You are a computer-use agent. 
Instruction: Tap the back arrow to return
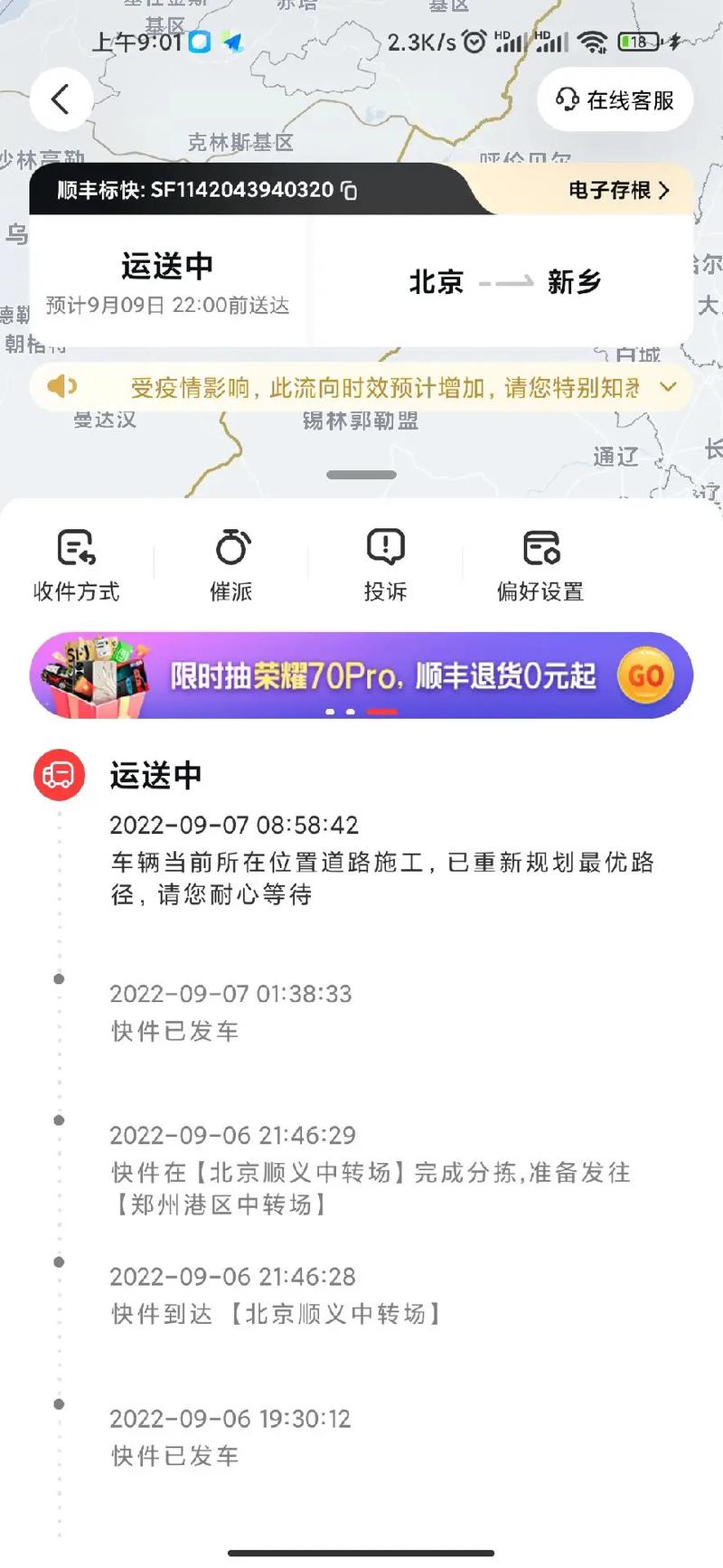pos(60,99)
